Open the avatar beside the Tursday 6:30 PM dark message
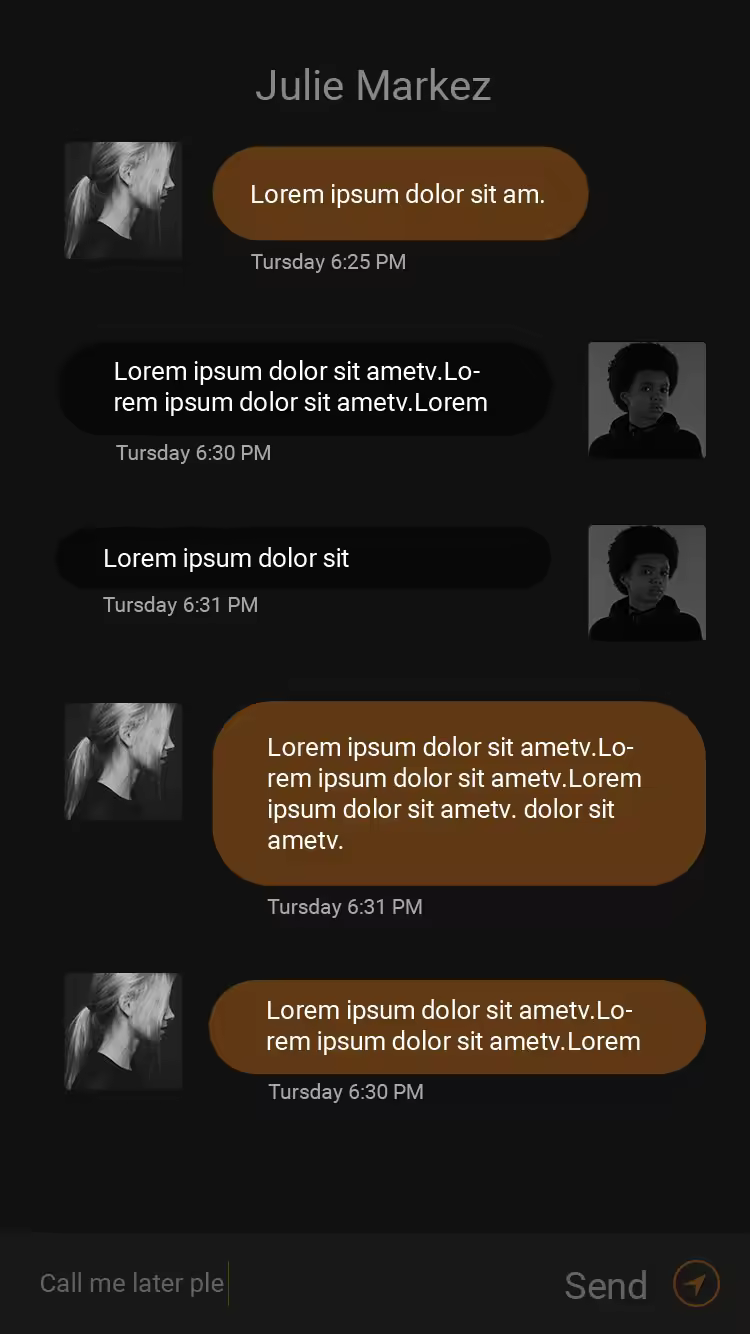The image size is (750, 1334). 647,401
